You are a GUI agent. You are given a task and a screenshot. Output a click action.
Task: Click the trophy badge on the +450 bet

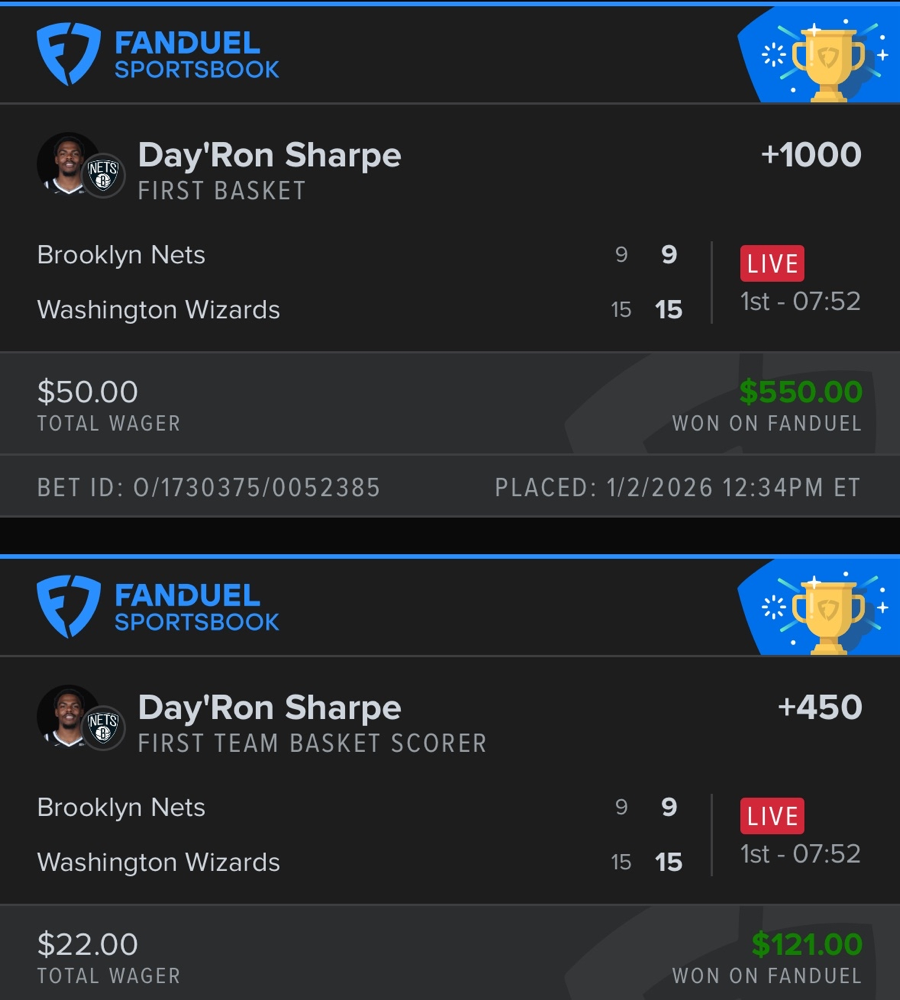(825, 607)
